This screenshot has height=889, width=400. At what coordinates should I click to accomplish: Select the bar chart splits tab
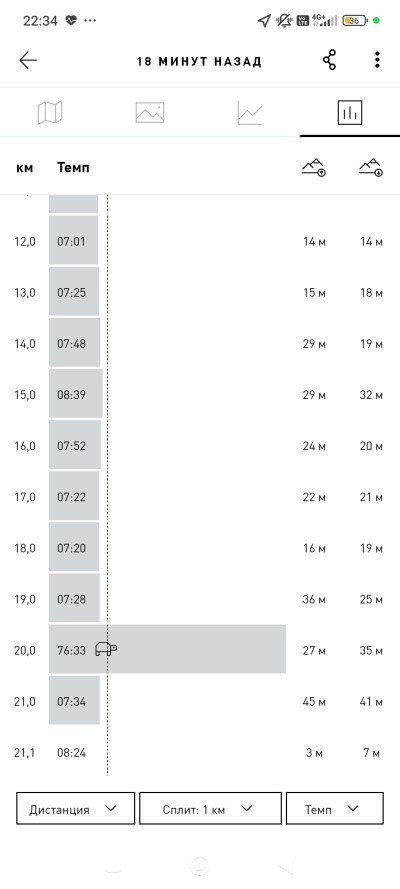point(350,112)
